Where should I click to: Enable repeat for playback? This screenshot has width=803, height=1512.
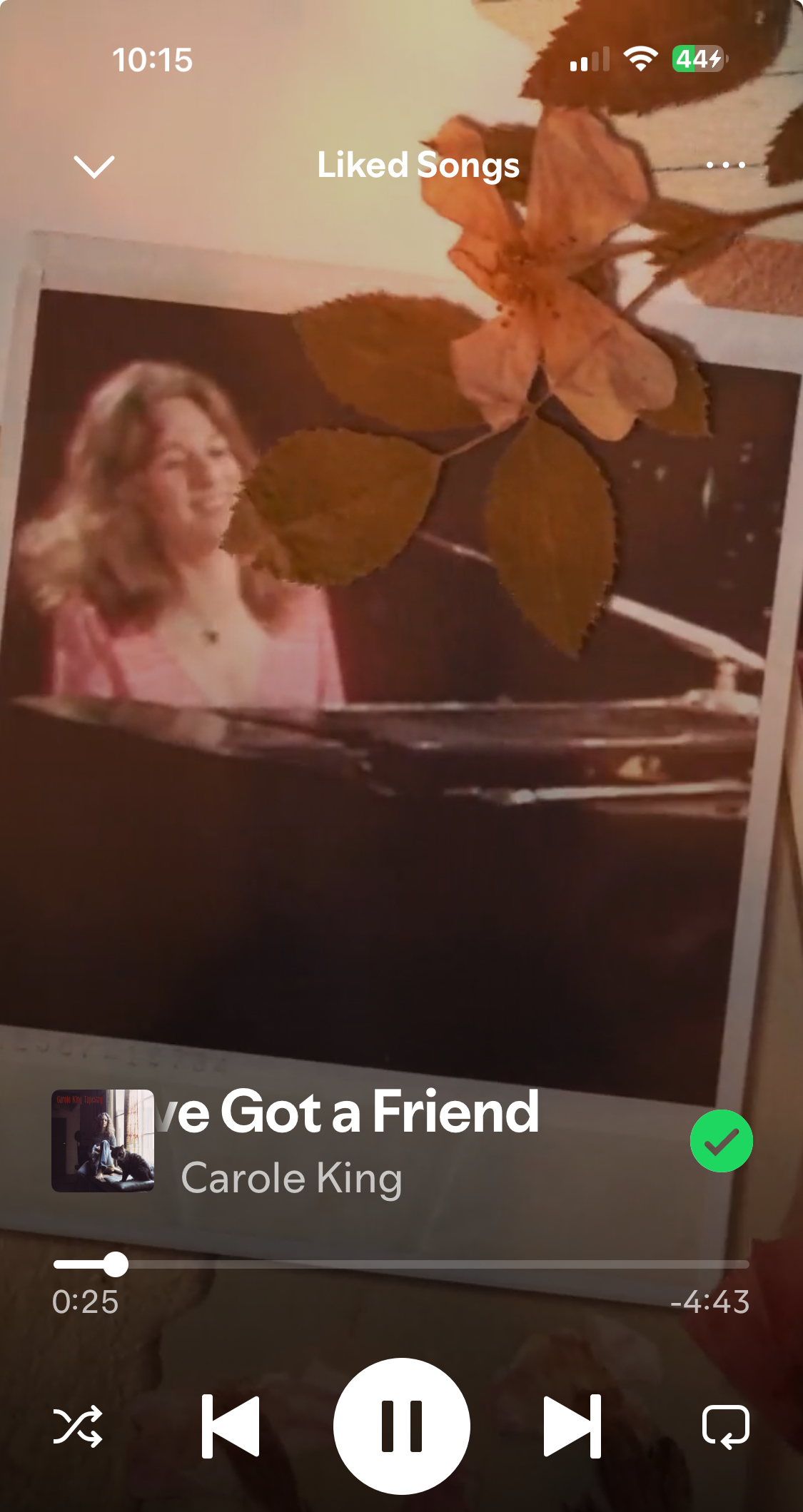pos(725,1426)
